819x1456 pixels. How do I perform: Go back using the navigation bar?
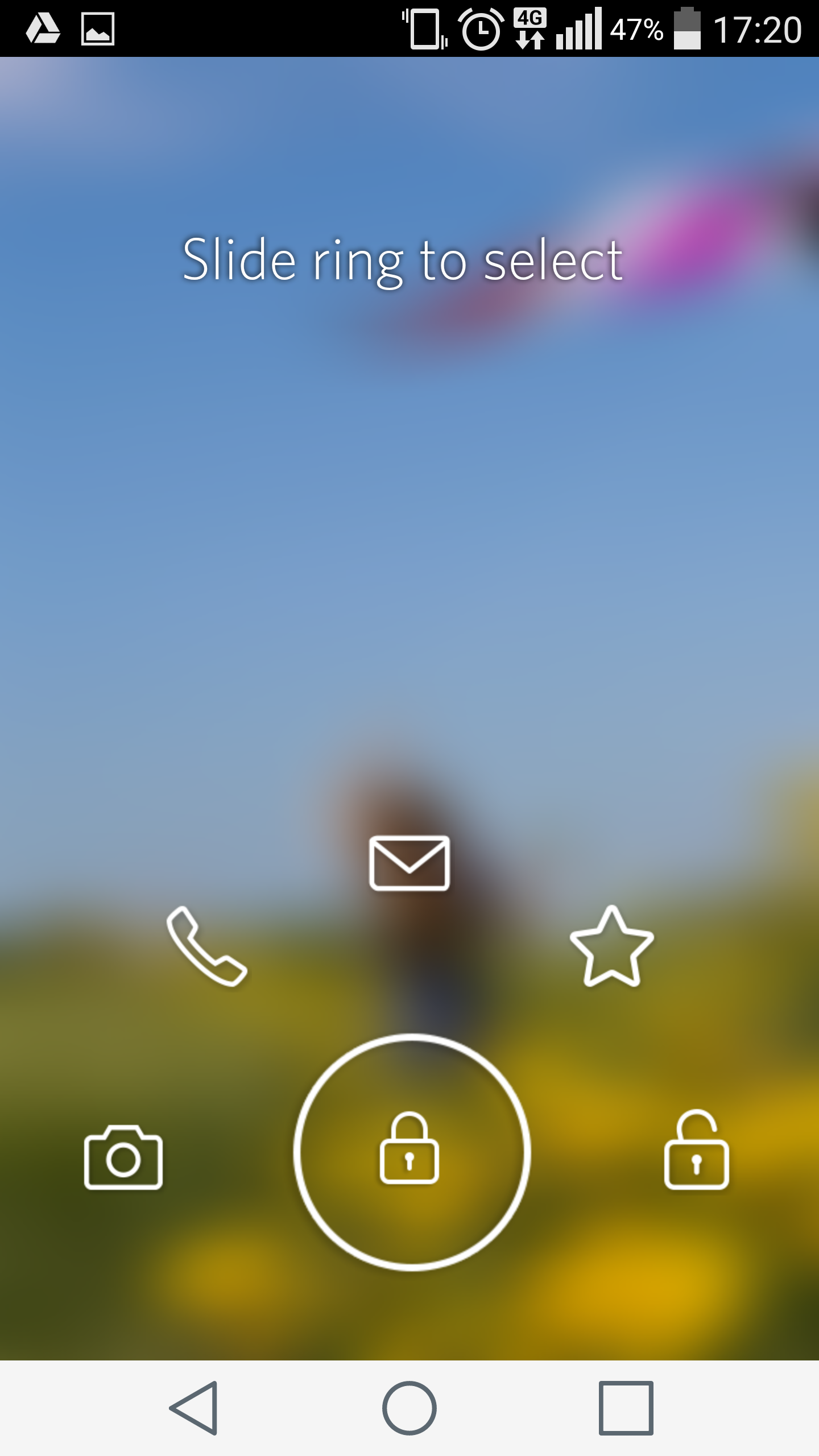coord(195,1408)
